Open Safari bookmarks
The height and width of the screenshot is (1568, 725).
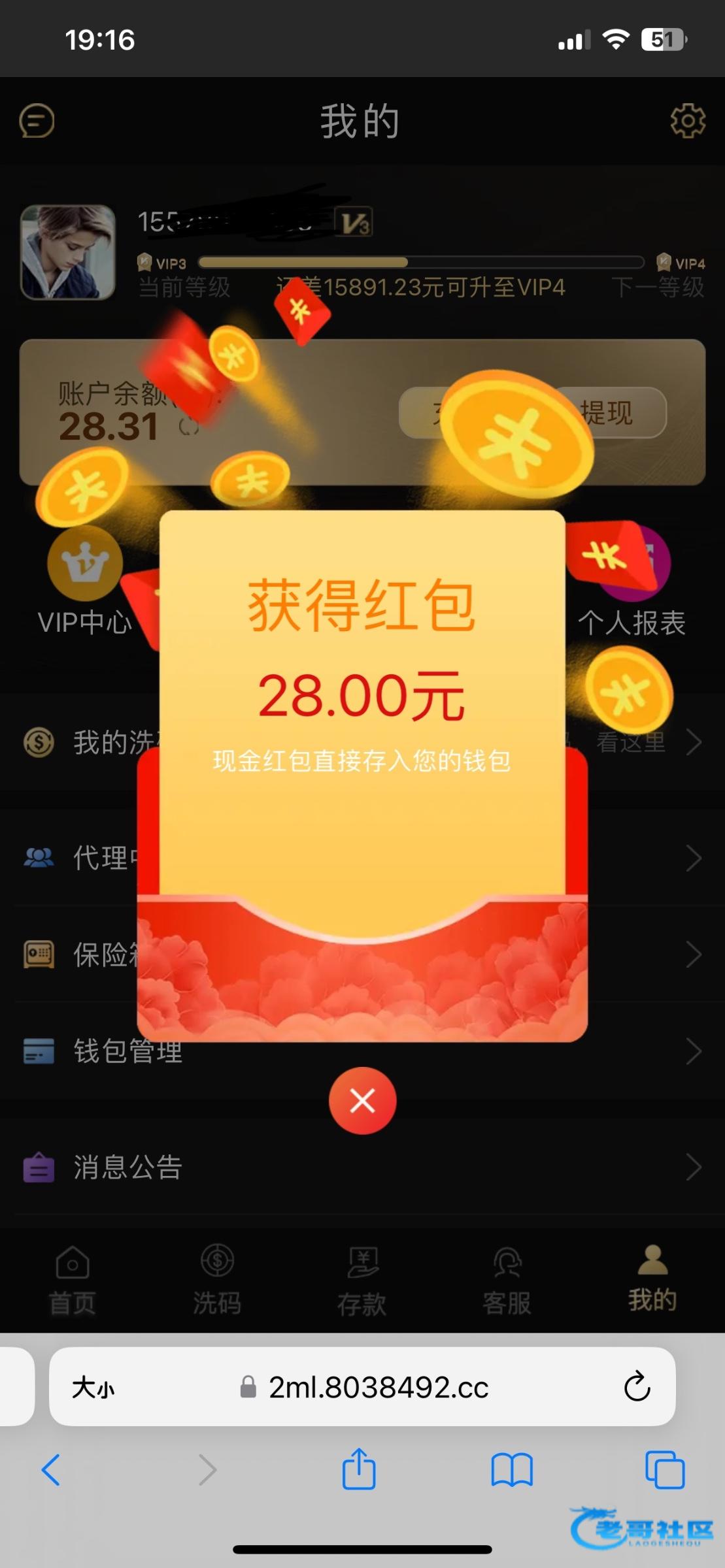[512, 1469]
